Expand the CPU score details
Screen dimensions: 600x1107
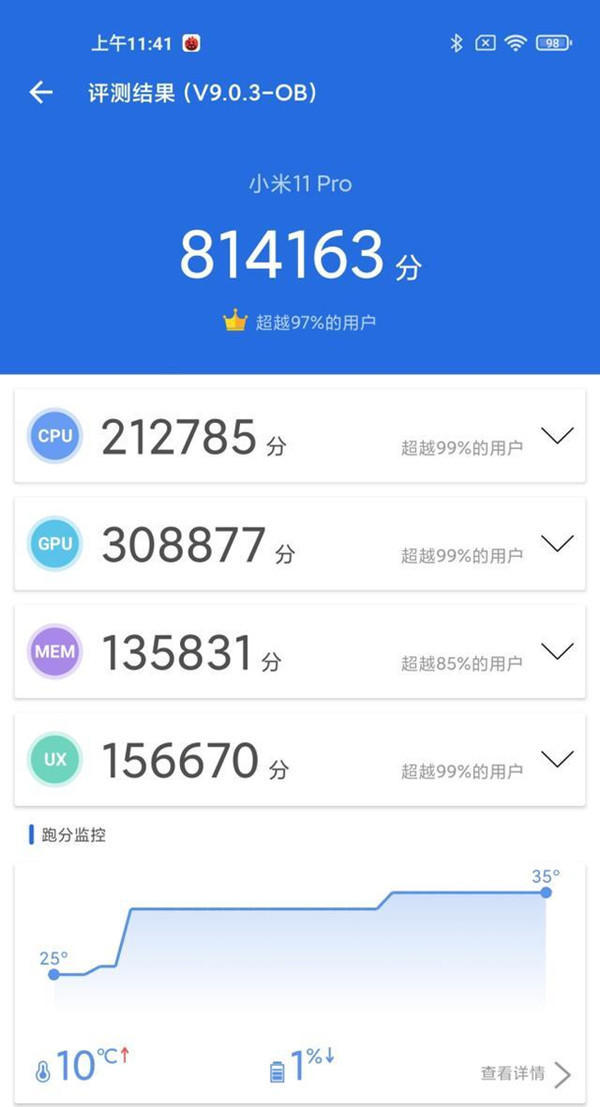point(556,435)
